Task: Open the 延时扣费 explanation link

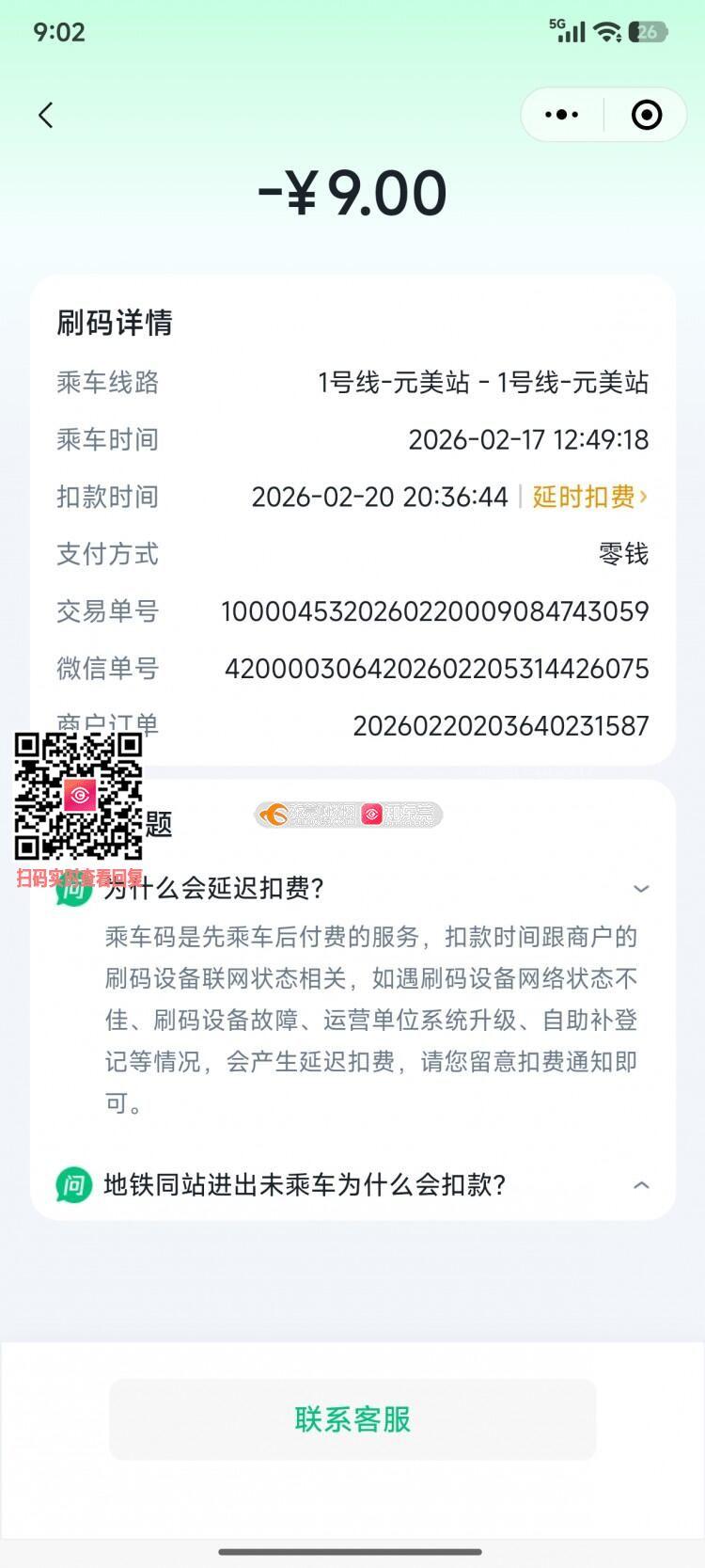Action: click(589, 497)
